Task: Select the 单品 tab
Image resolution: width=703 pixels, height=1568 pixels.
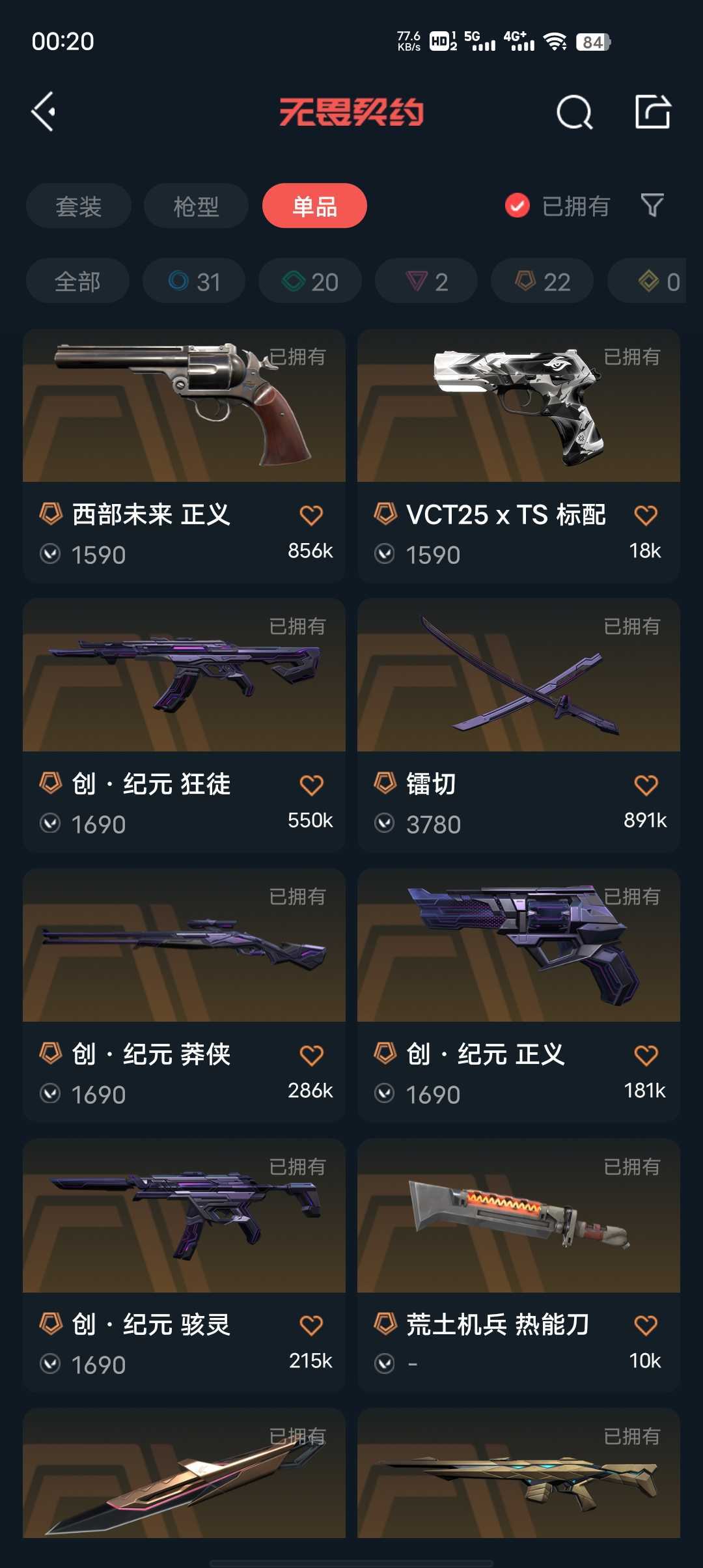Action: click(x=314, y=206)
